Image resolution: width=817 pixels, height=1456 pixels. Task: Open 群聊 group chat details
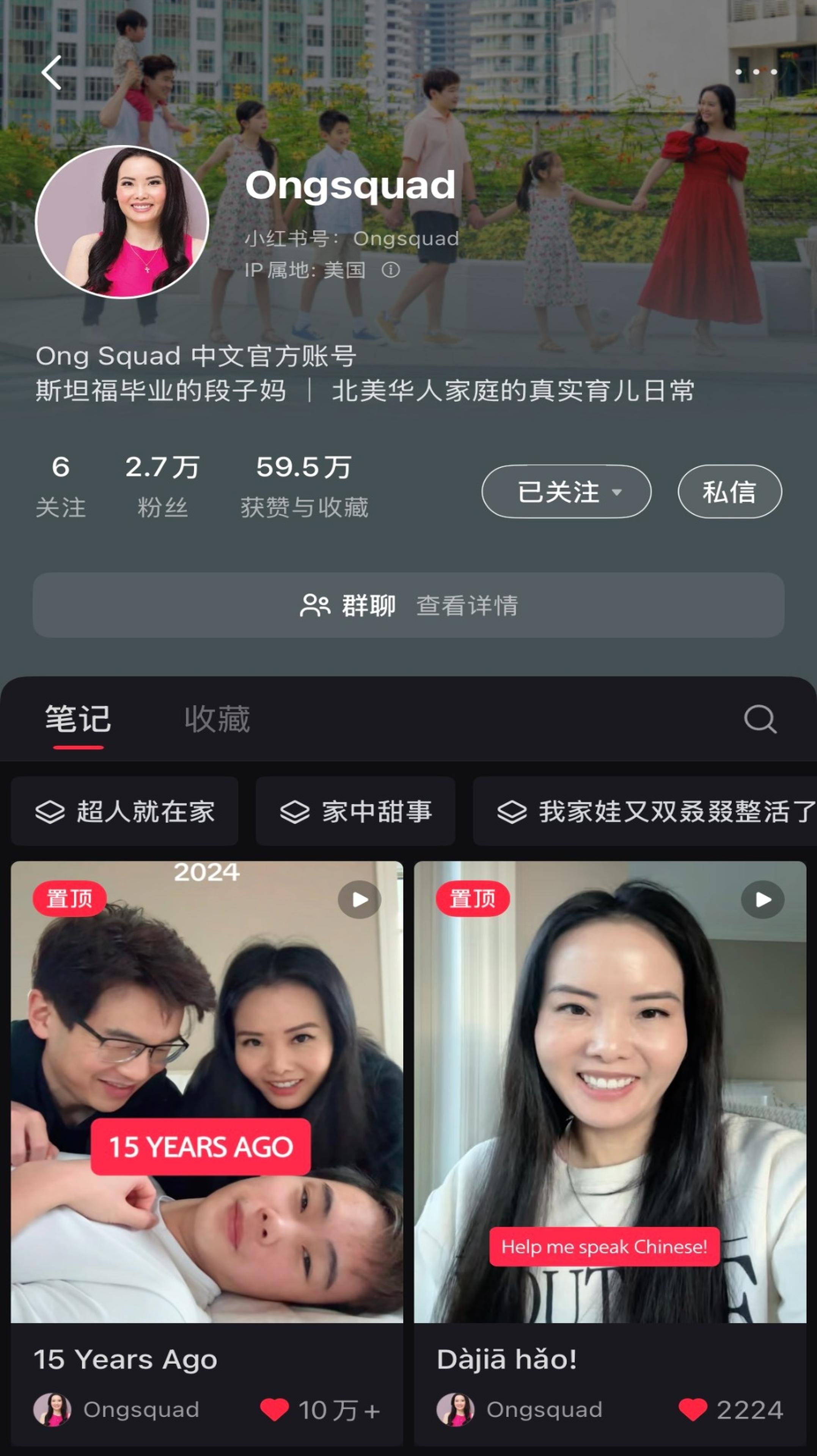[x=408, y=606]
